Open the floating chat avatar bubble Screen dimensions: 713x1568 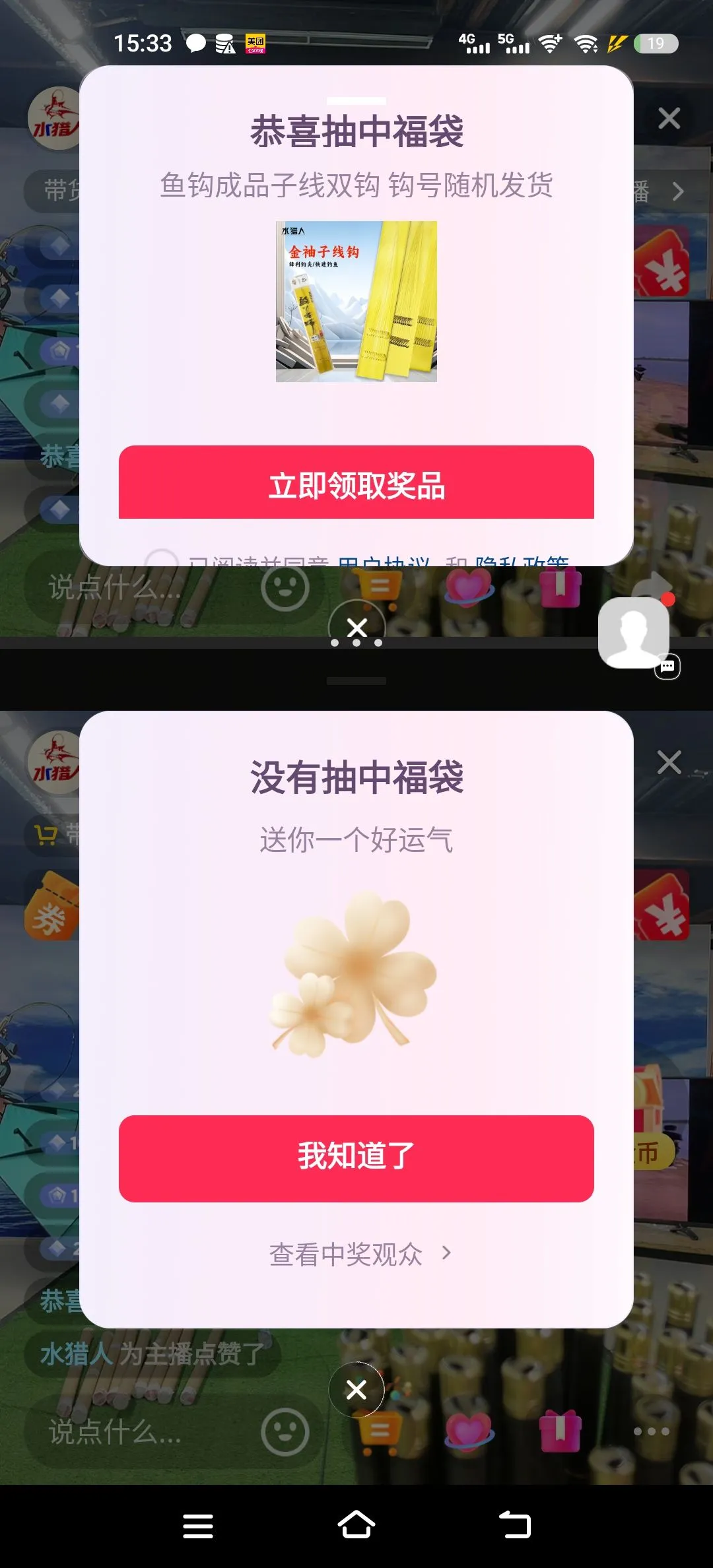[x=634, y=632]
